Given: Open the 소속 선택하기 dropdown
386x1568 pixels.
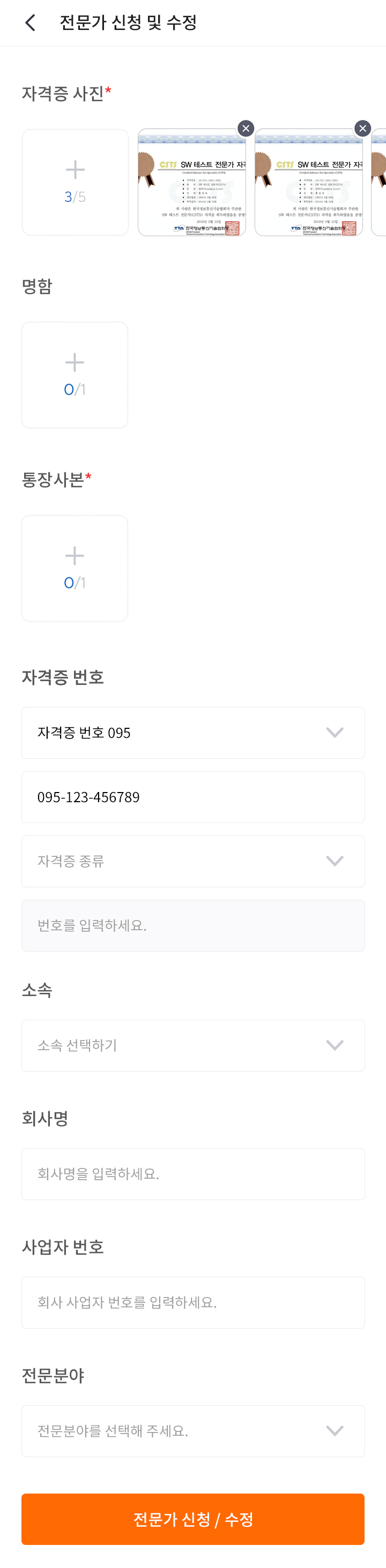Looking at the screenshot, I should point(192,1045).
